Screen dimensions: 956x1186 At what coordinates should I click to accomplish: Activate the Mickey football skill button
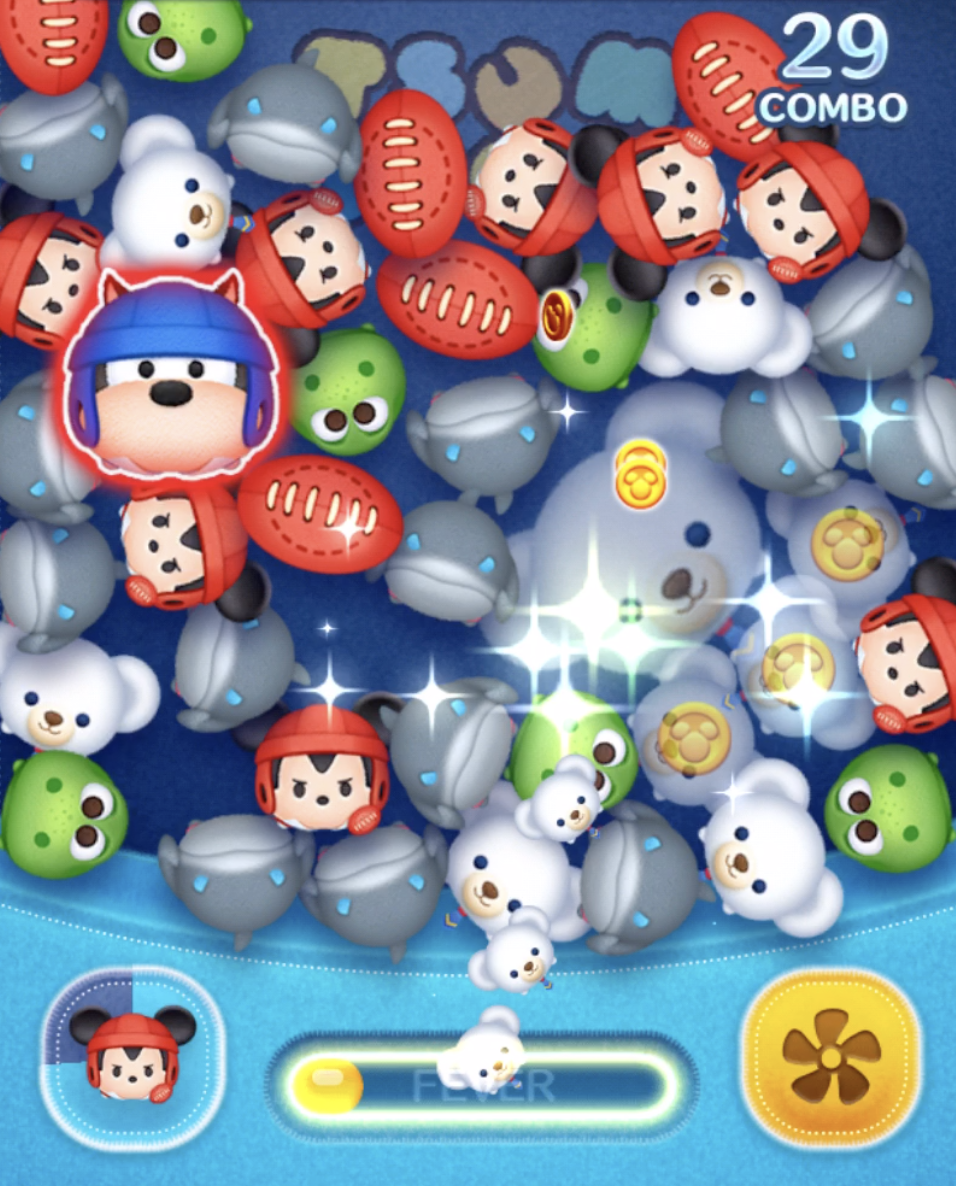coord(132,1056)
